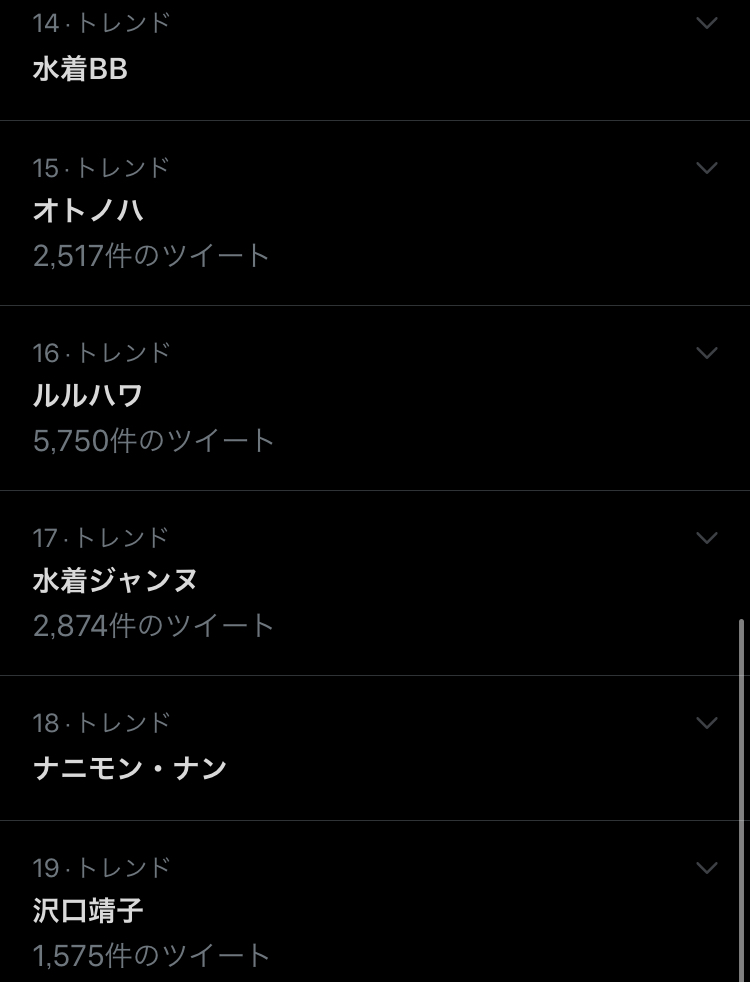Viewport: 750px width, 982px height.
Task: Expand options chevron for ナニモン・ナン
Action: pos(707,723)
